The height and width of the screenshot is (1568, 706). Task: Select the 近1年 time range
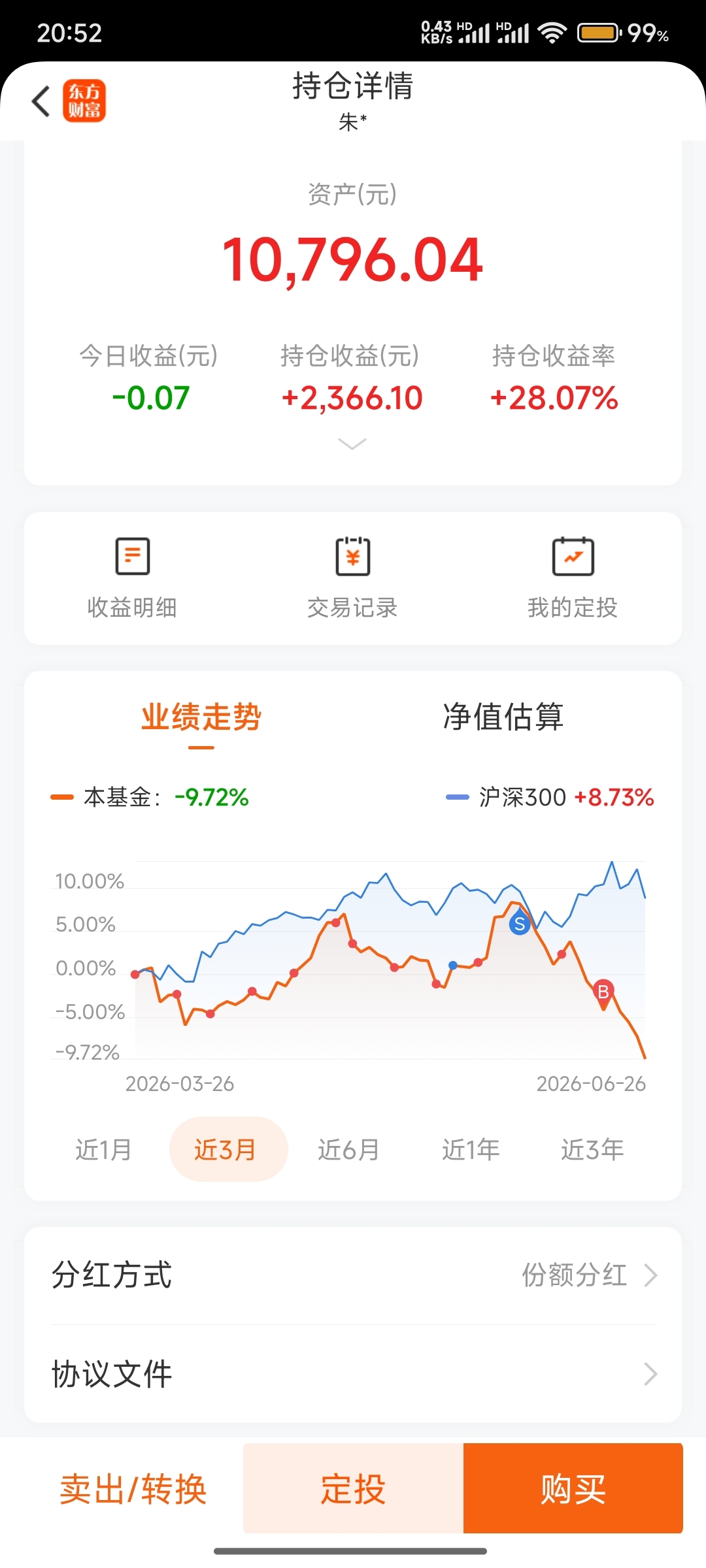point(471,1149)
